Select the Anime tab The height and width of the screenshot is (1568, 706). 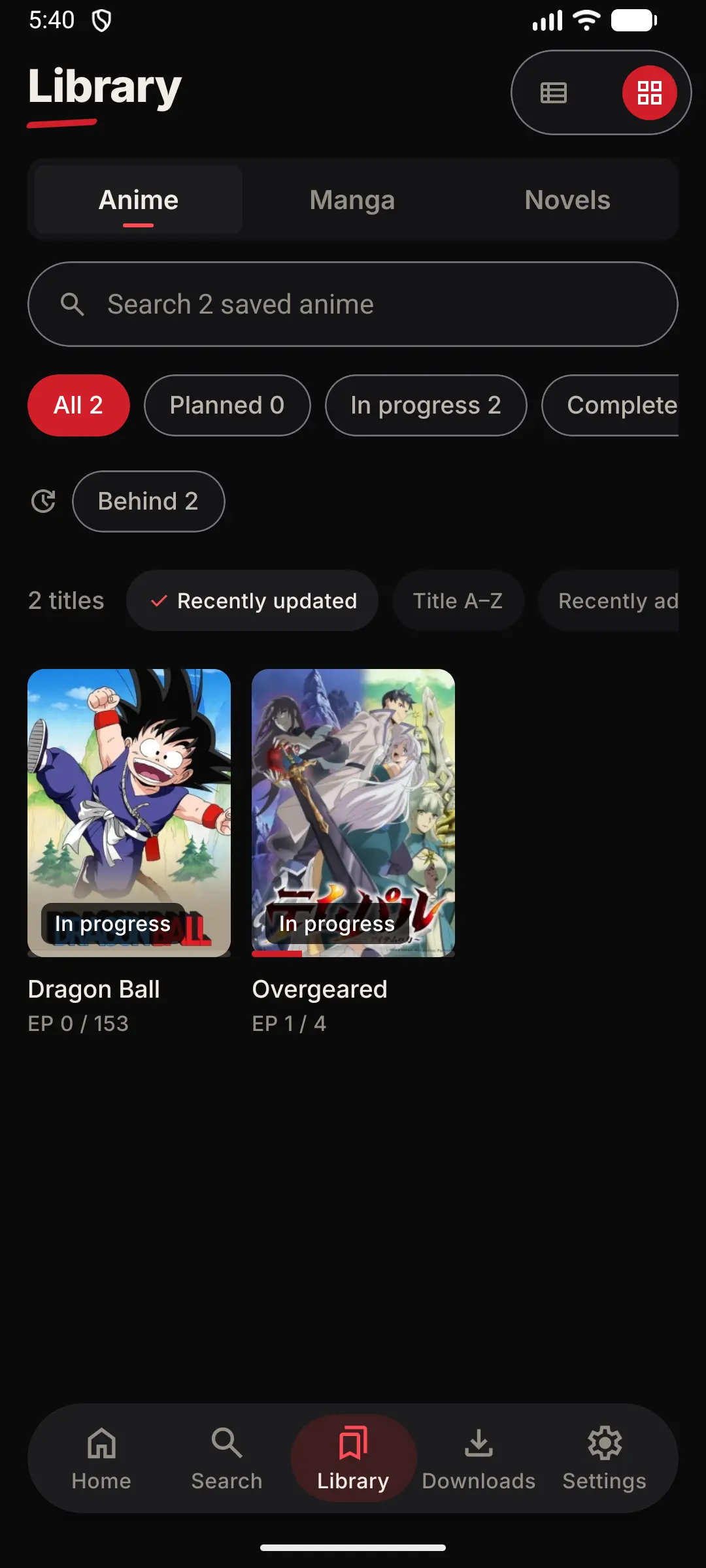tap(139, 200)
